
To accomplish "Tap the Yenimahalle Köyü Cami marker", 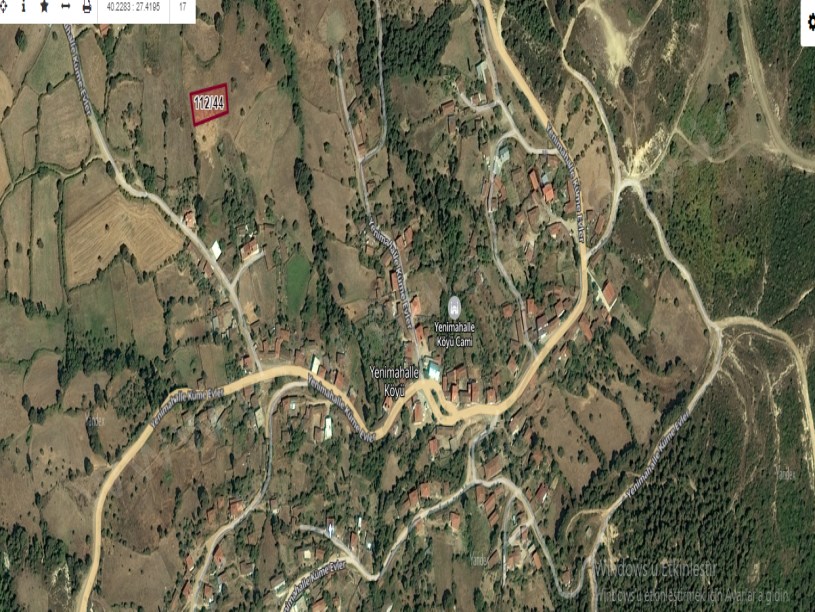I will [454, 305].
